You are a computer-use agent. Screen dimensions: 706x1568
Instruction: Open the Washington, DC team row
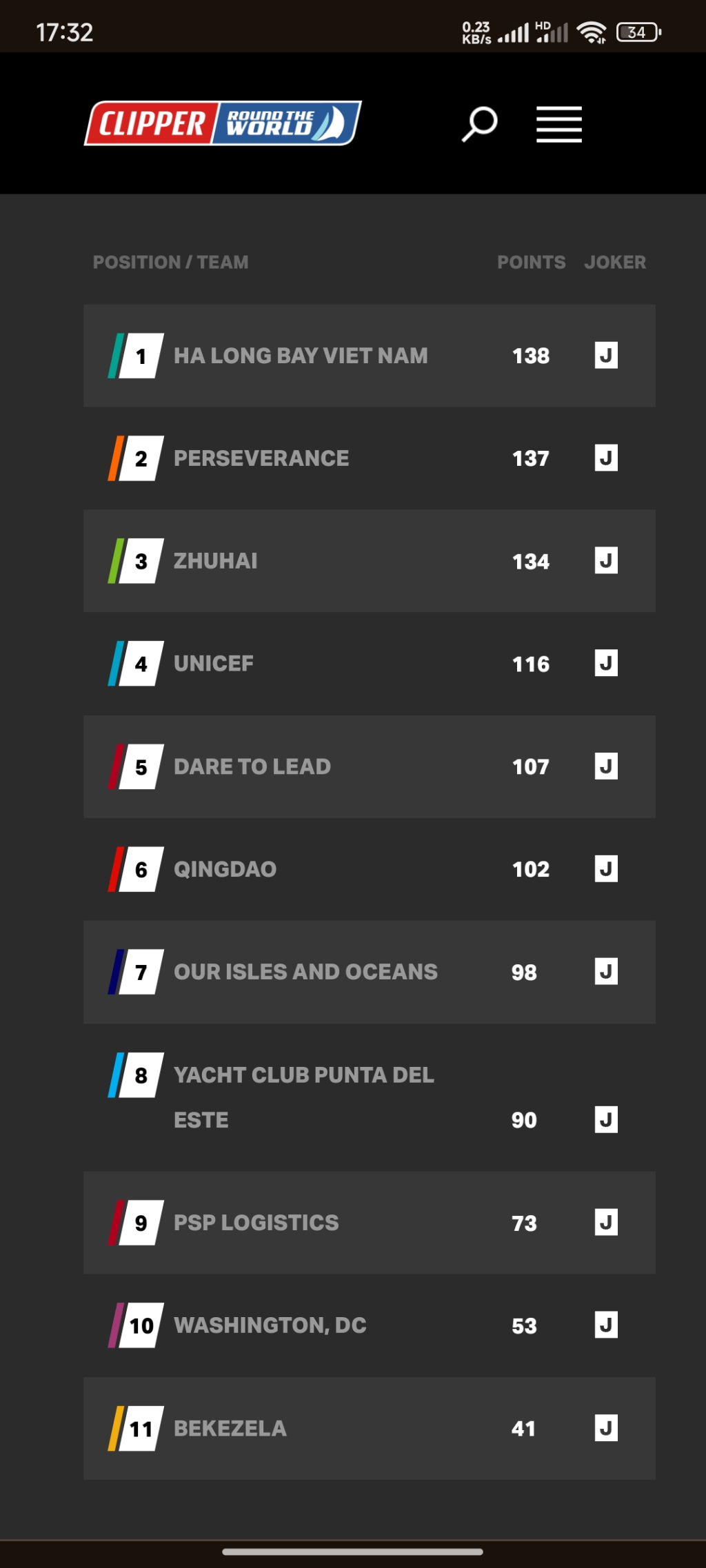(x=370, y=1325)
